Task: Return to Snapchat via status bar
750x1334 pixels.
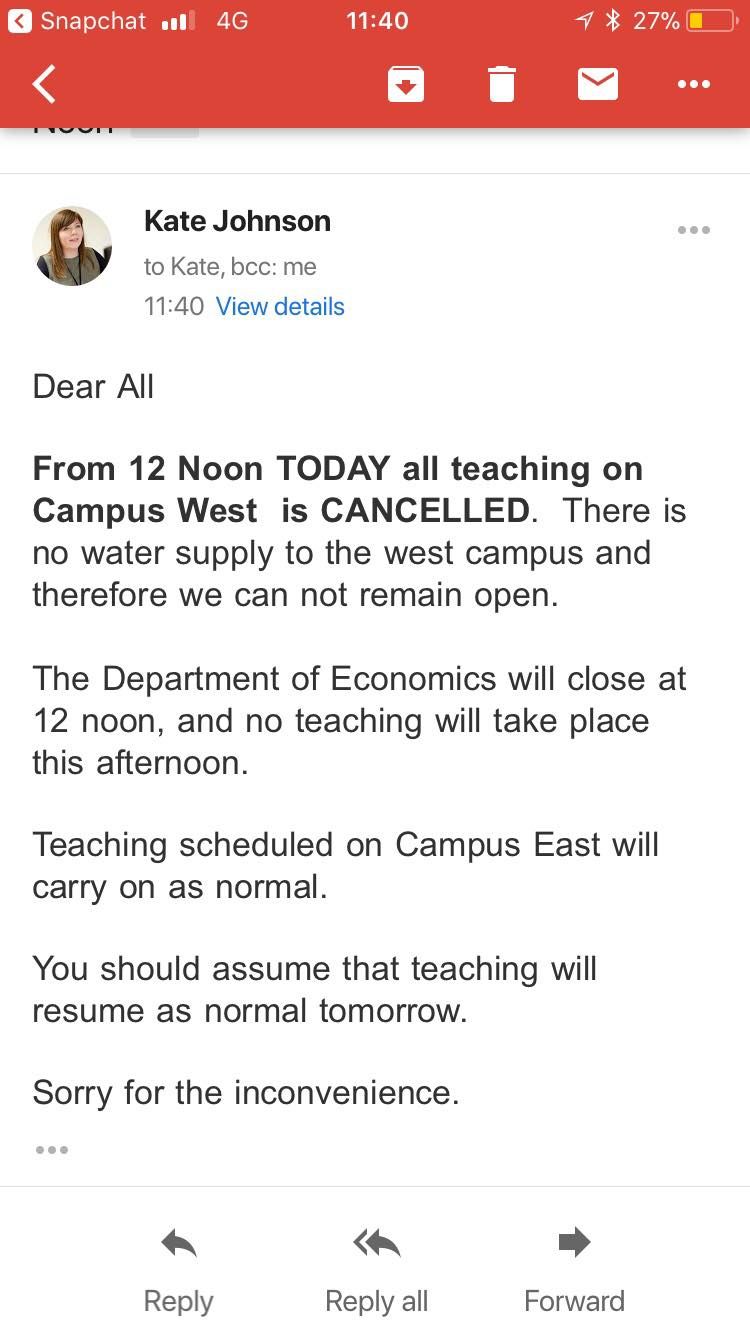Action: point(76,20)
